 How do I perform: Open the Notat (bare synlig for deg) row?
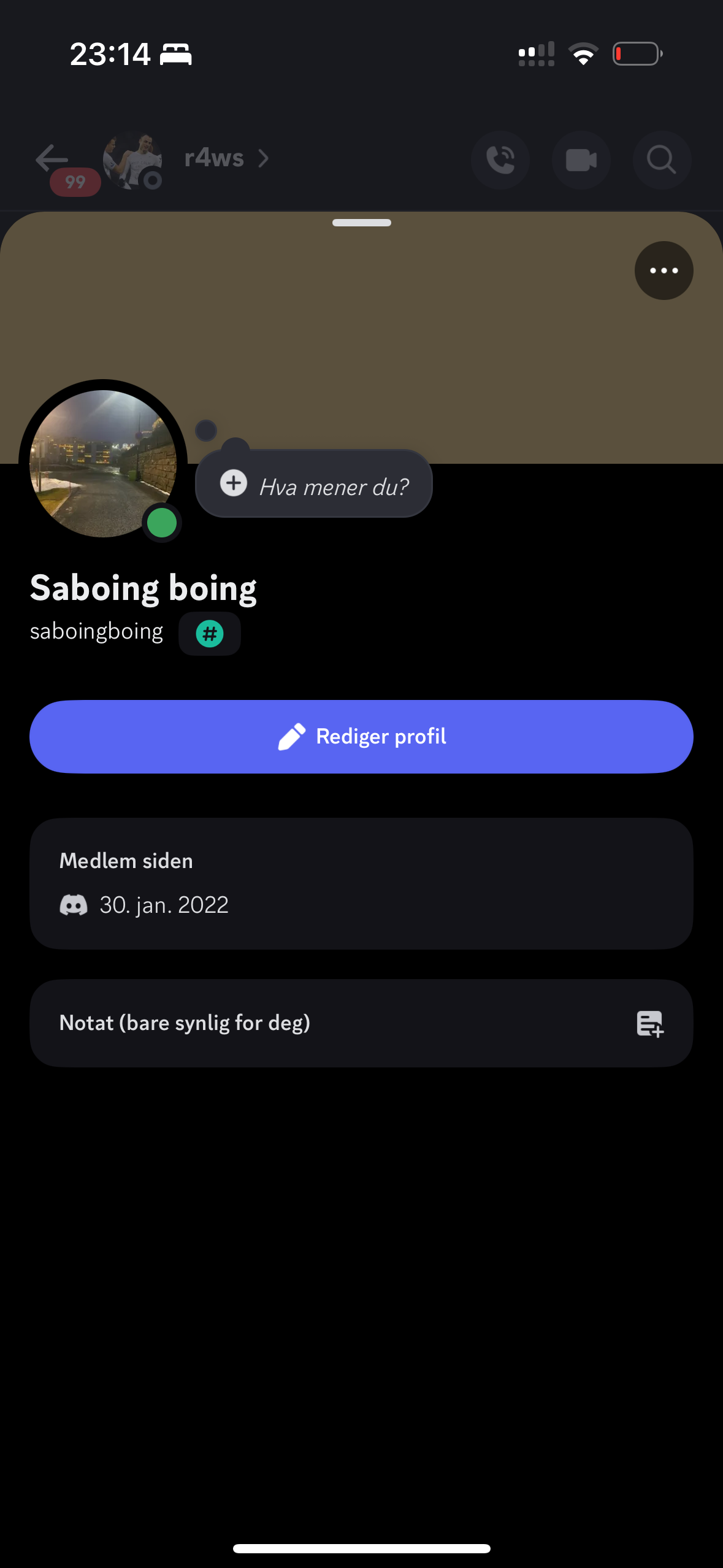click(361, 1023)
